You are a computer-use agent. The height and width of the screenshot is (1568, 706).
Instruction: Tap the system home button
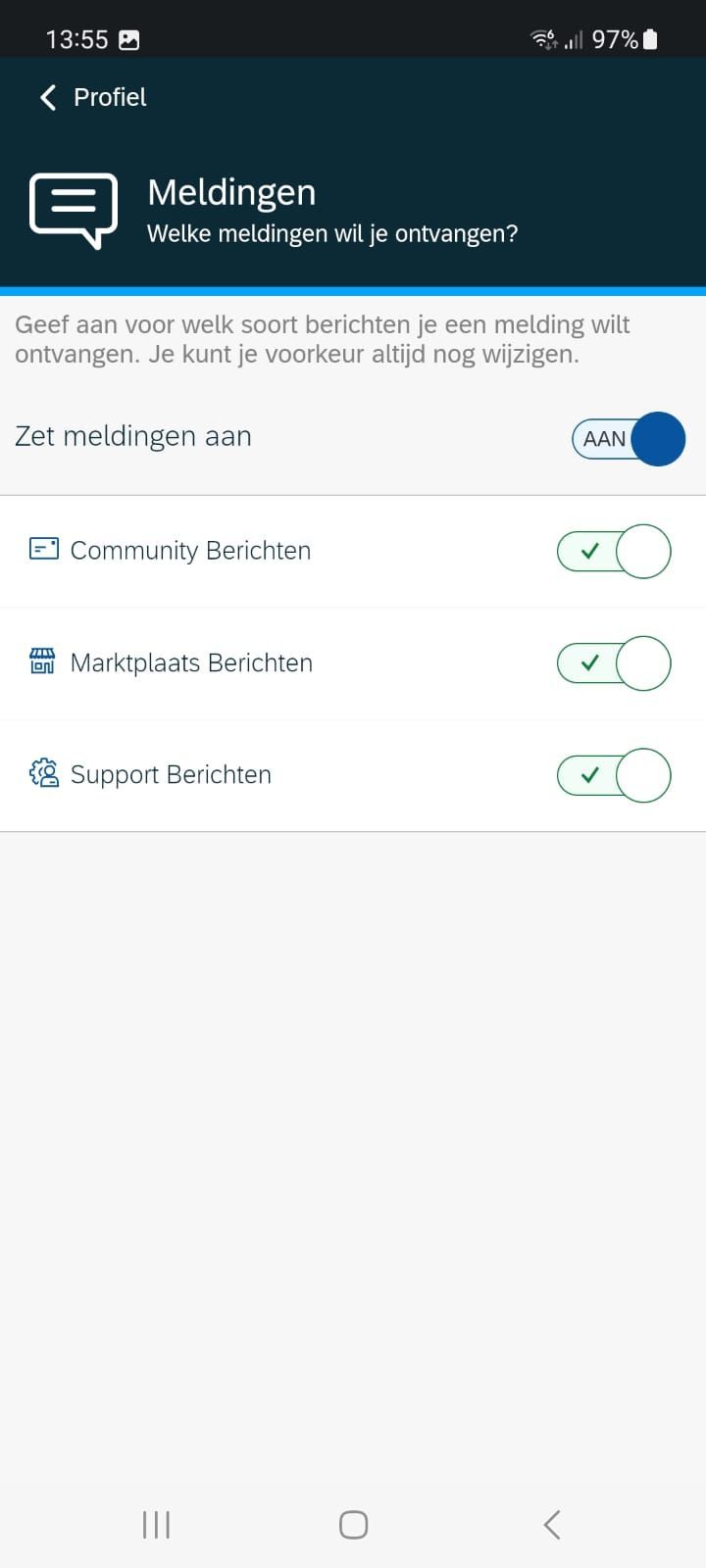tap(353, 1524)
